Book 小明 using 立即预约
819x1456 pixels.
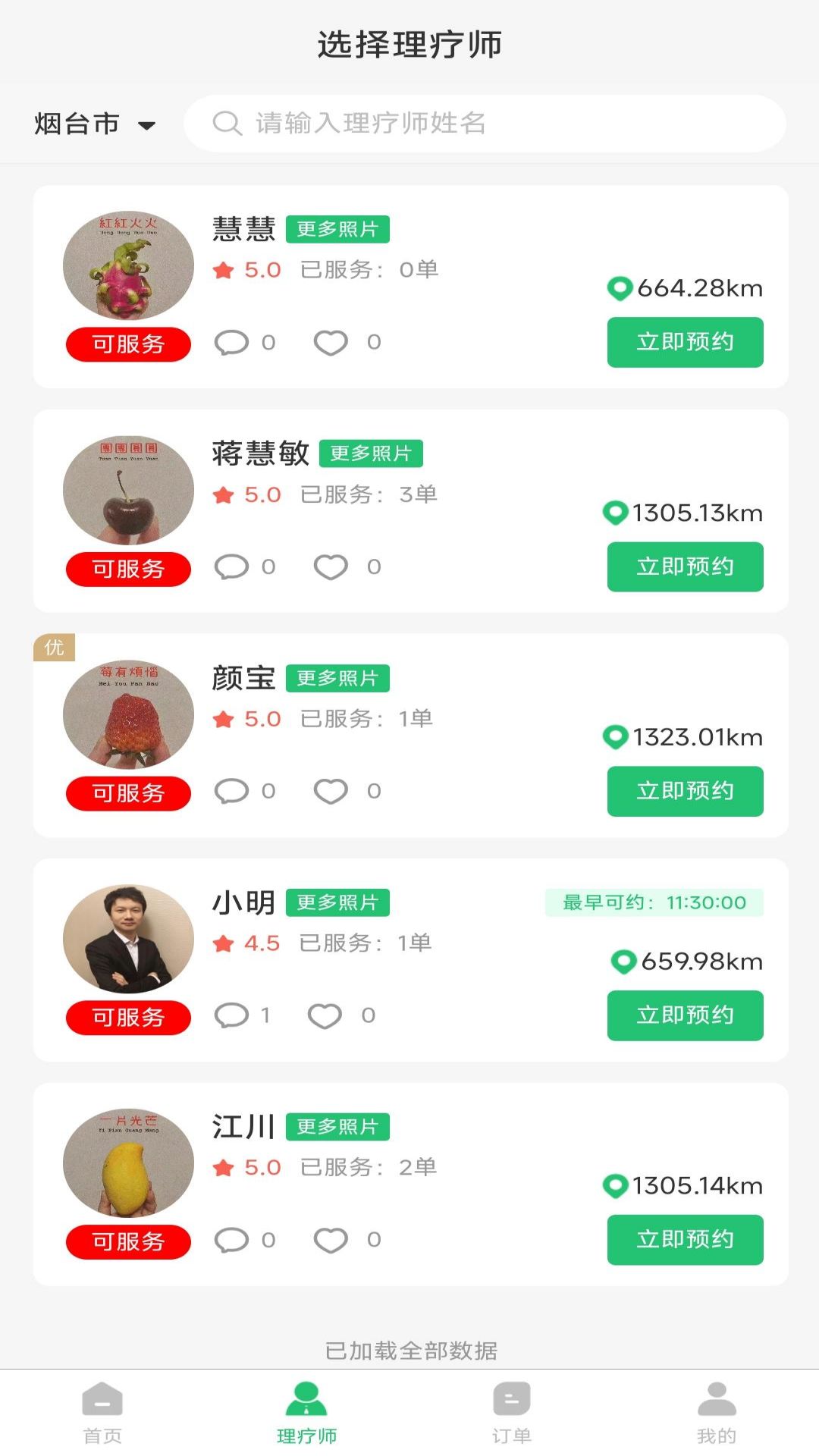685,1015
